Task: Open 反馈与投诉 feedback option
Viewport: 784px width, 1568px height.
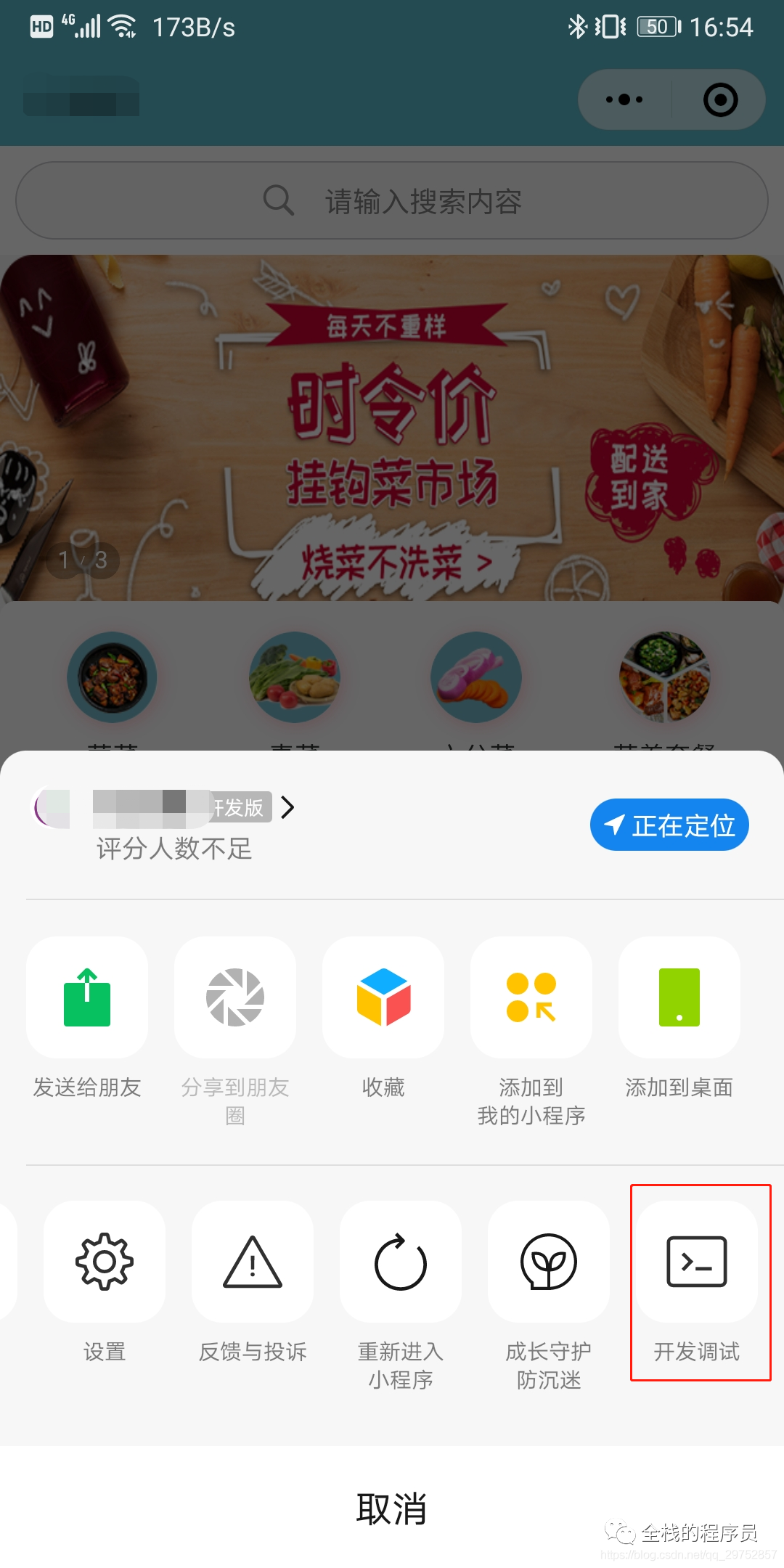Action: tap(253, 1262)
